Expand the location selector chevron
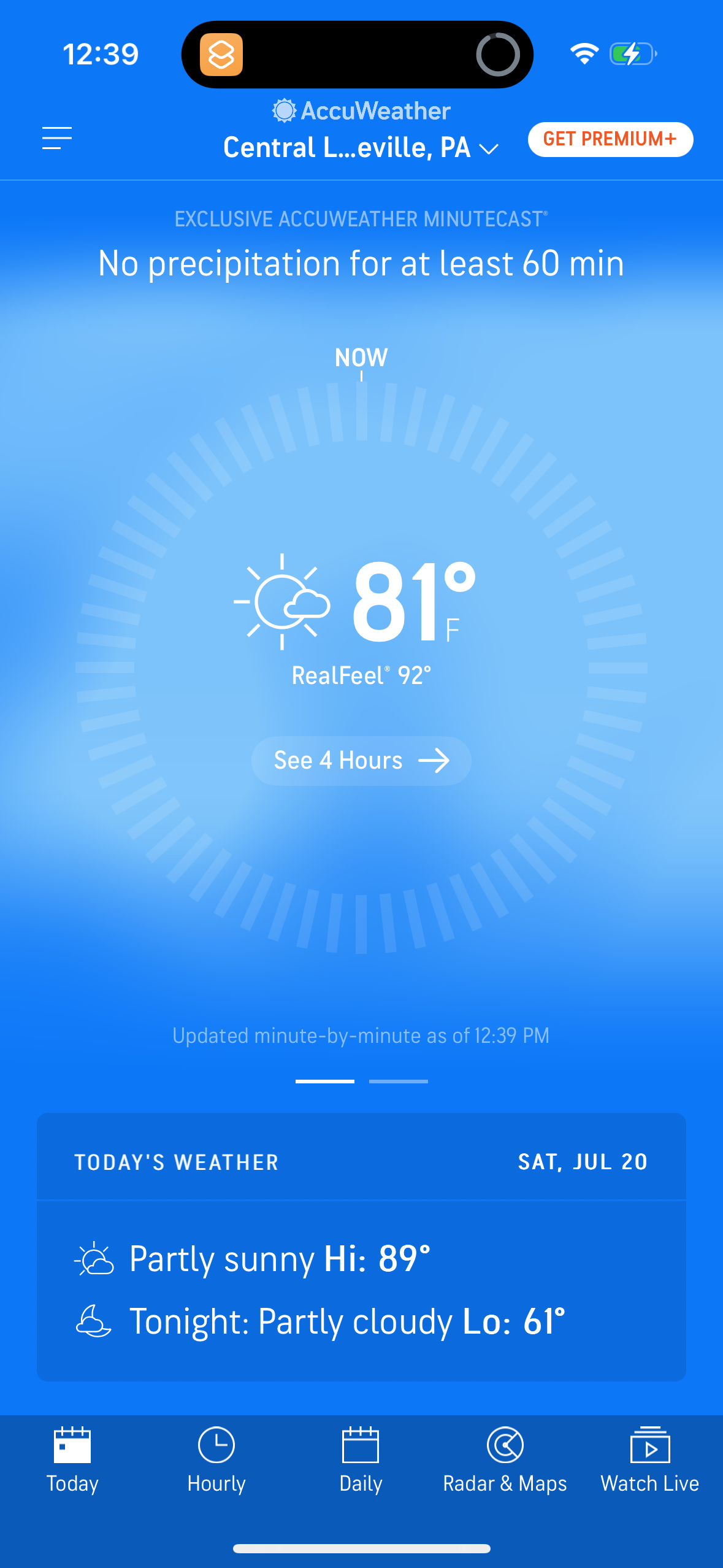Image resolution: width=723 pixels, height=1568 pixels. pyautogui.click(x=489, y=148)
